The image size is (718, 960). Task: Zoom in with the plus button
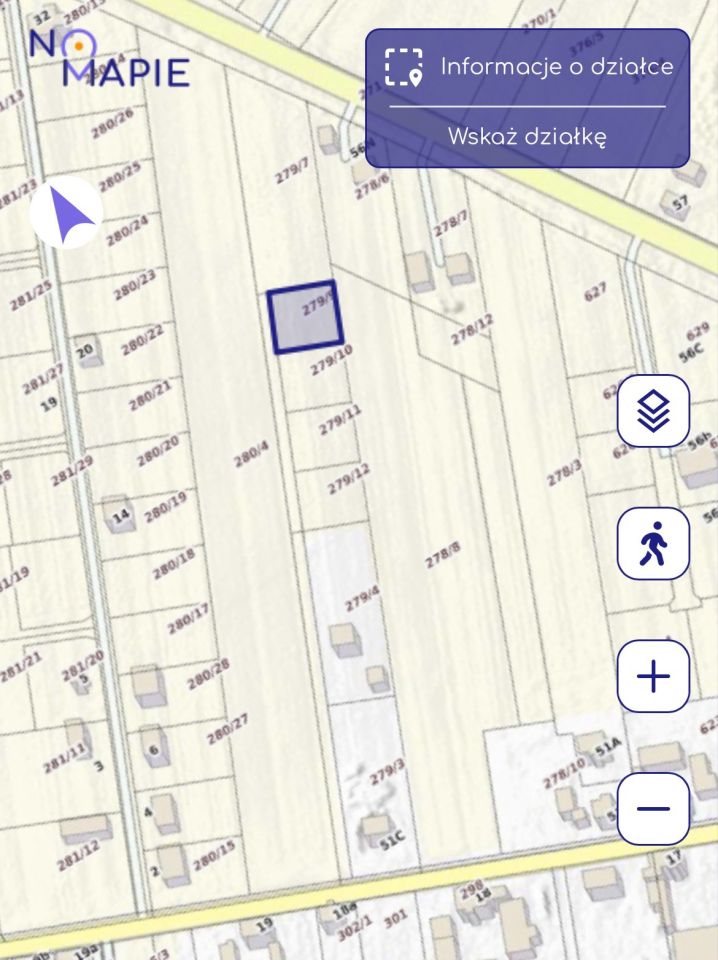[x=653, y=676]
